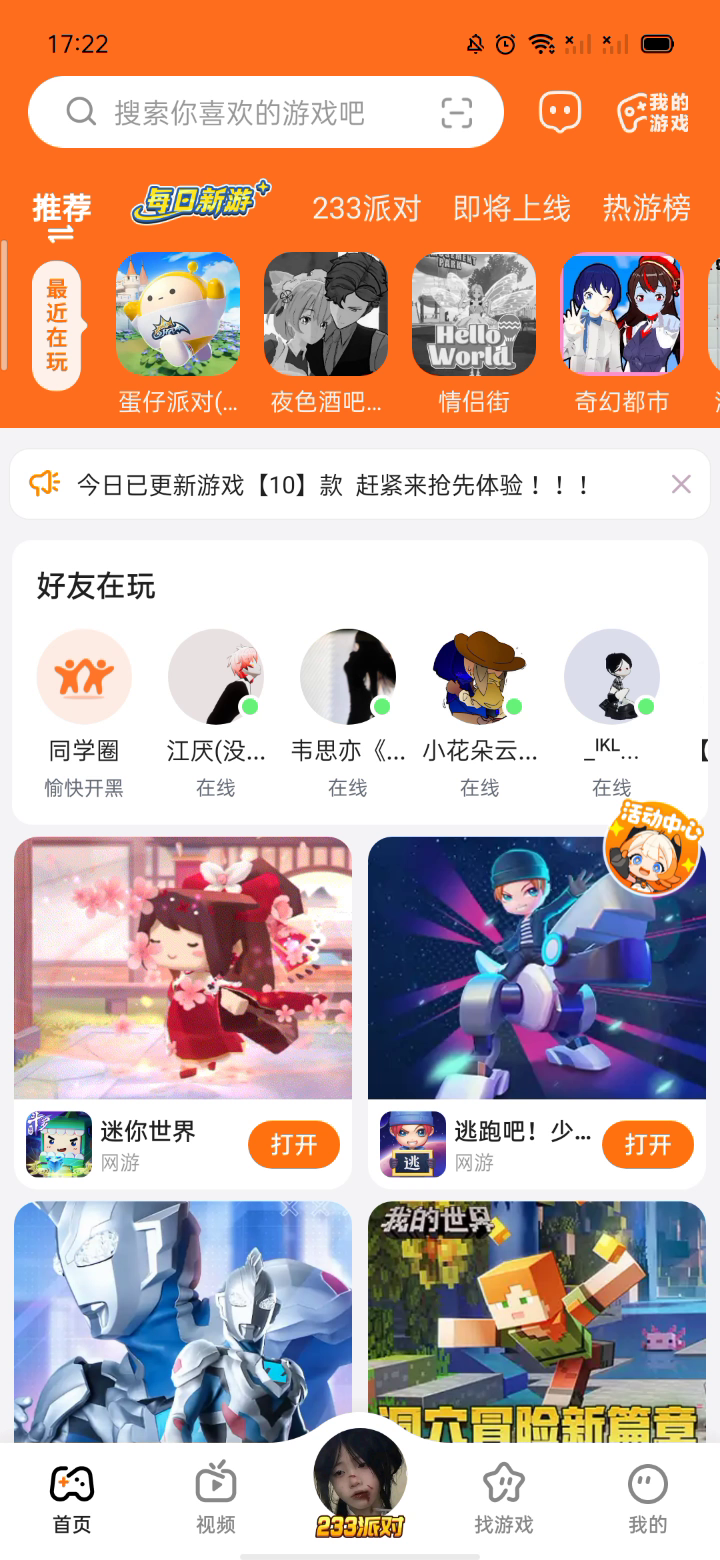Open the messages chat-face icon

coord(560,113)
